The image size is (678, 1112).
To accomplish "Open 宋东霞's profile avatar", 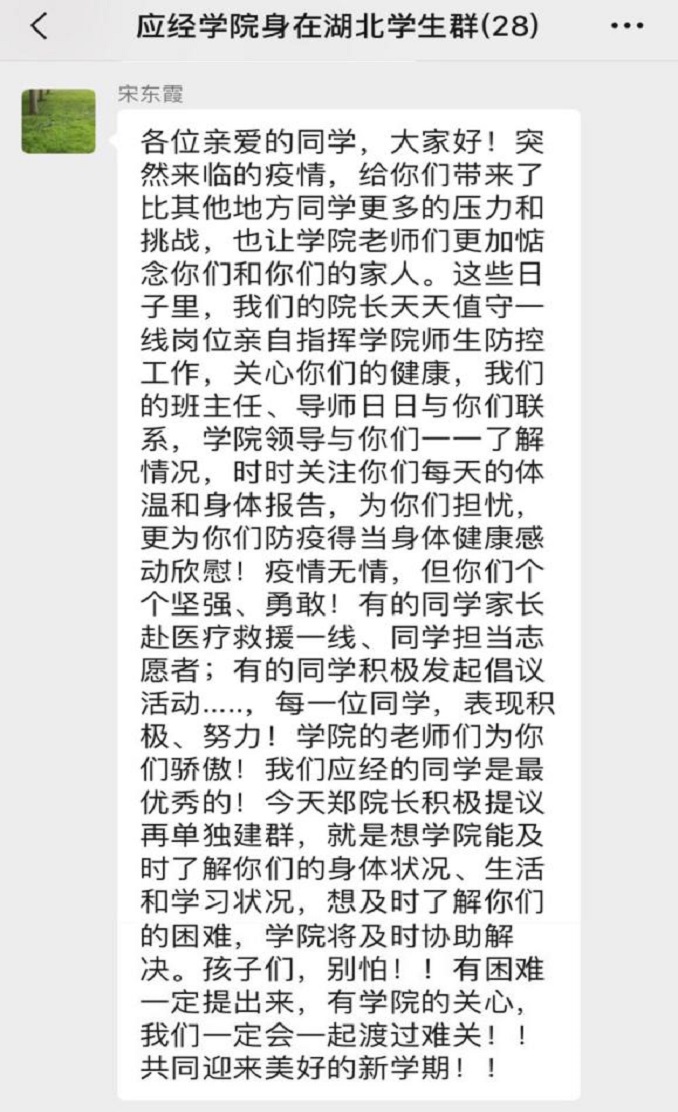I will pyautogui.click(x=58, y=121).
